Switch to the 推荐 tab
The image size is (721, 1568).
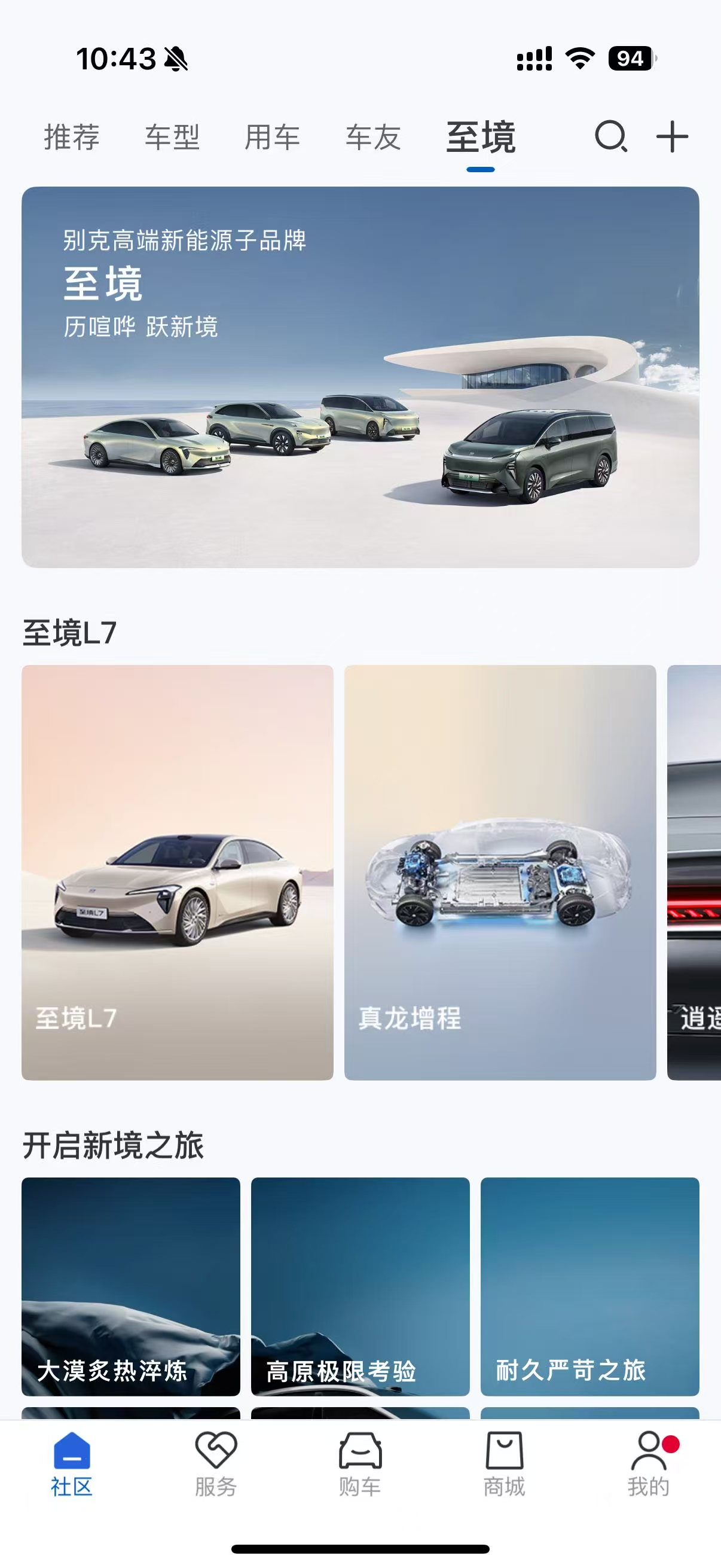click(x=72, y=137)
